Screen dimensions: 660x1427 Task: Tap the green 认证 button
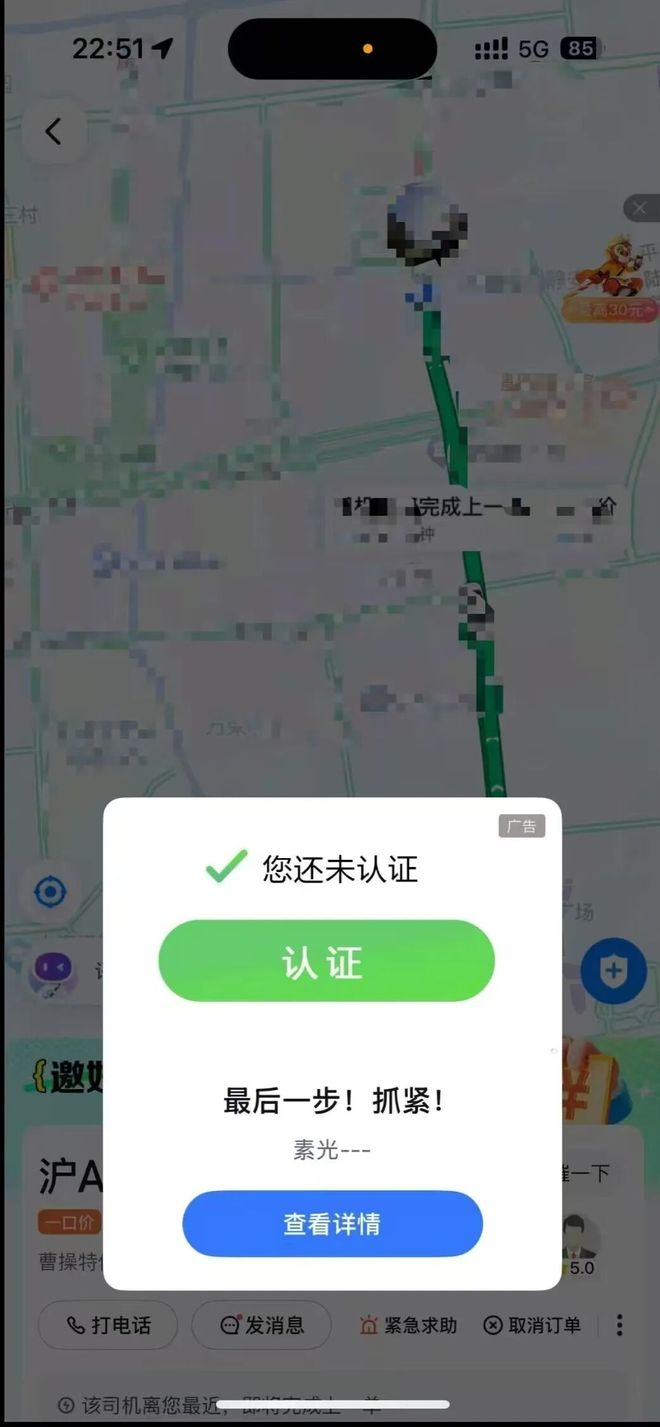click(326, 961)
